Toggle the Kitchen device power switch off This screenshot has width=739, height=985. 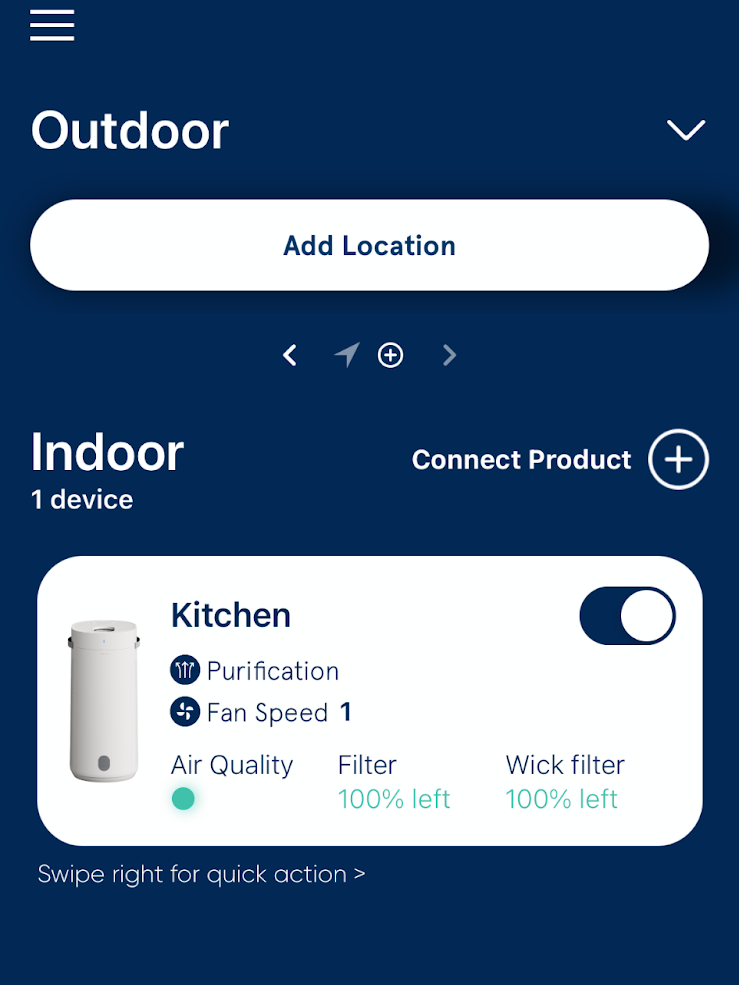628,615
